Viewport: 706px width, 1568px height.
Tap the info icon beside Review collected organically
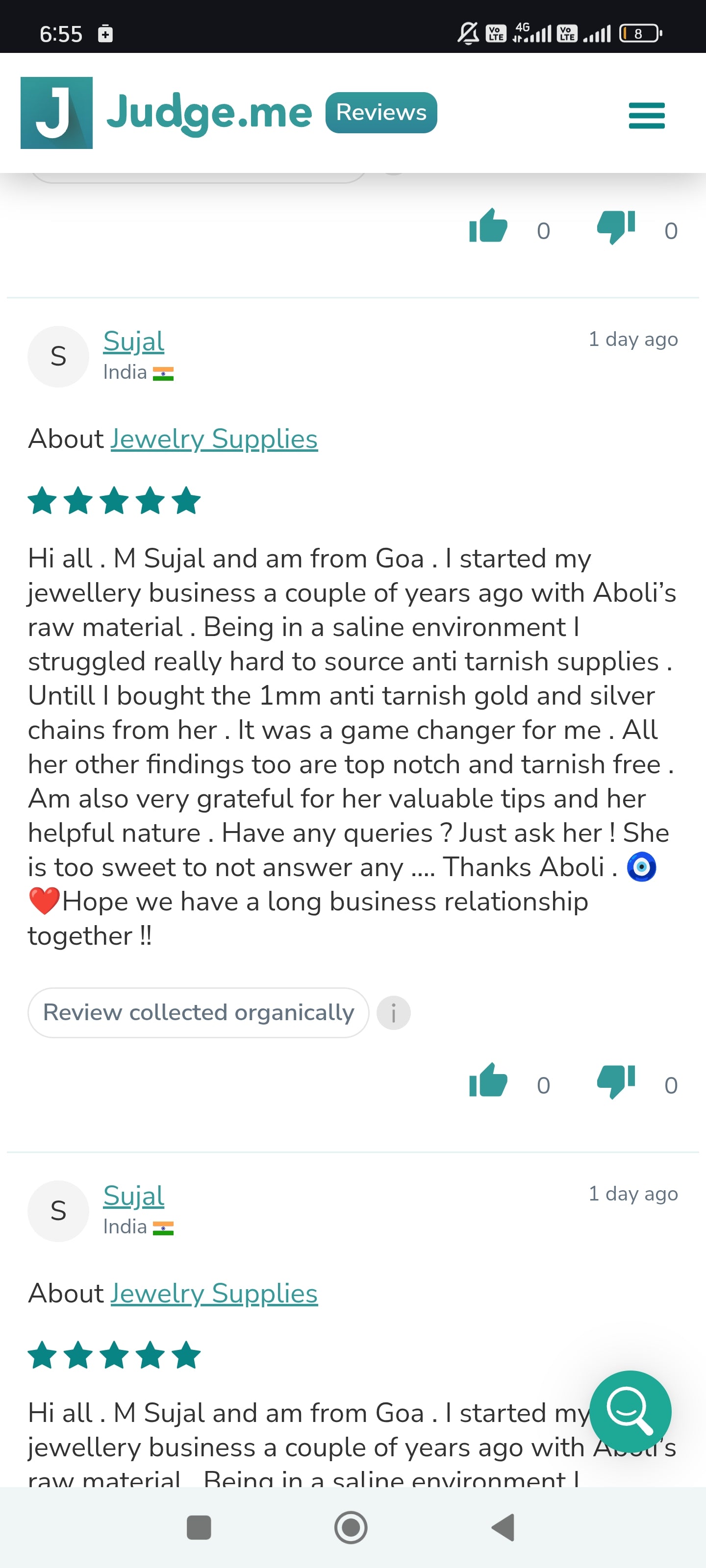[x=393, y=1013]
